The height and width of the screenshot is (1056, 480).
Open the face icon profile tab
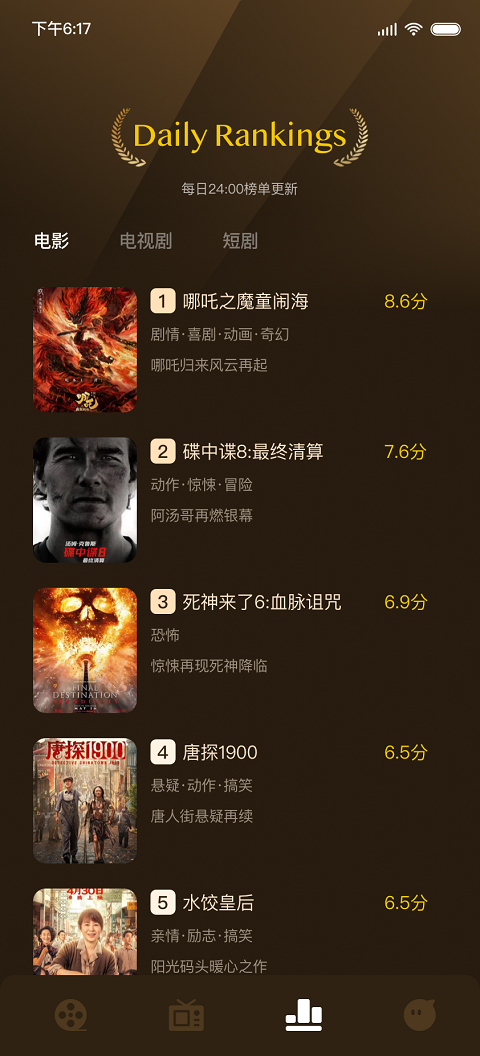coord(419,1015)
